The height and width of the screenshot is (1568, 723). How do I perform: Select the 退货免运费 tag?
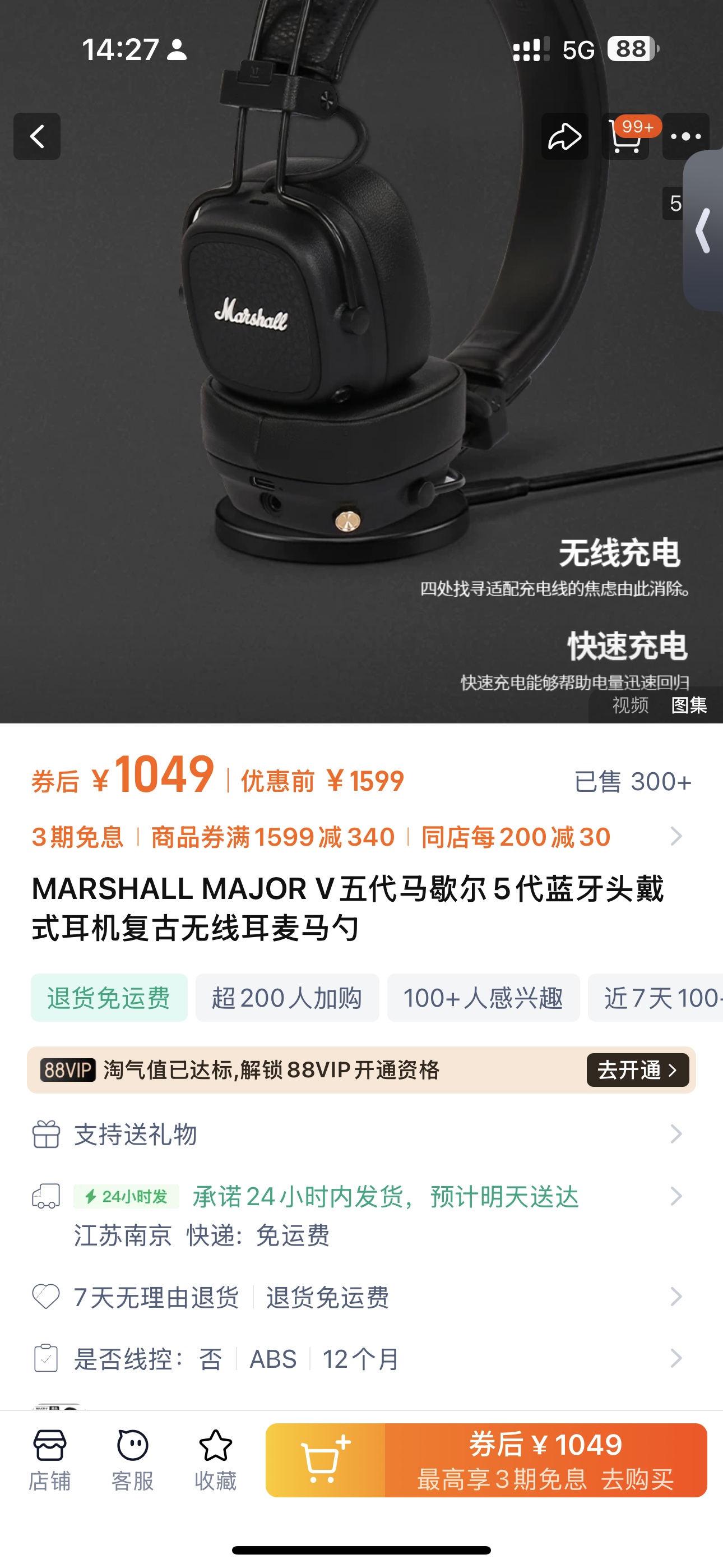(109, 998)
